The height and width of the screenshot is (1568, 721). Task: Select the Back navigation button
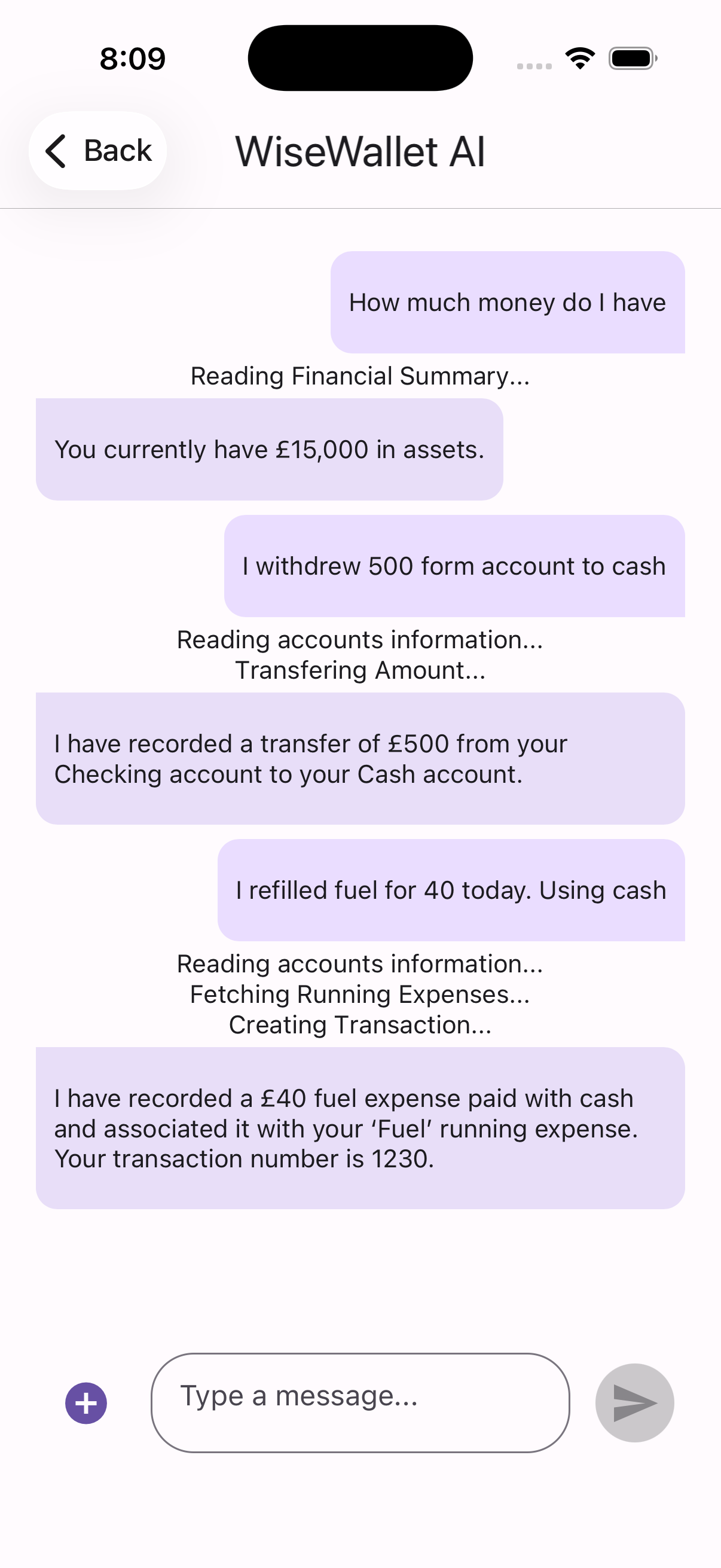98,150
